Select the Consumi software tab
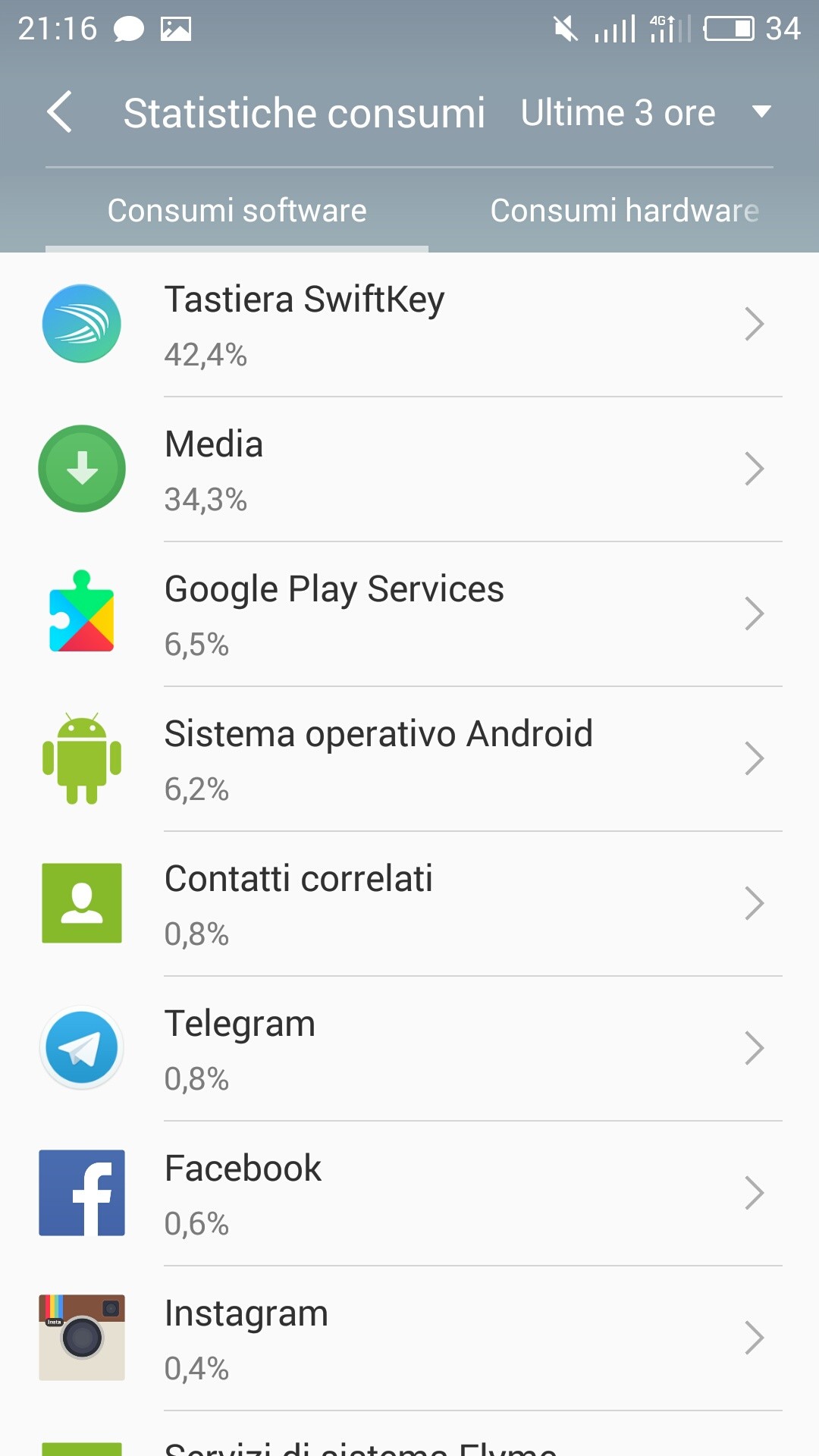 coord(237,210)
